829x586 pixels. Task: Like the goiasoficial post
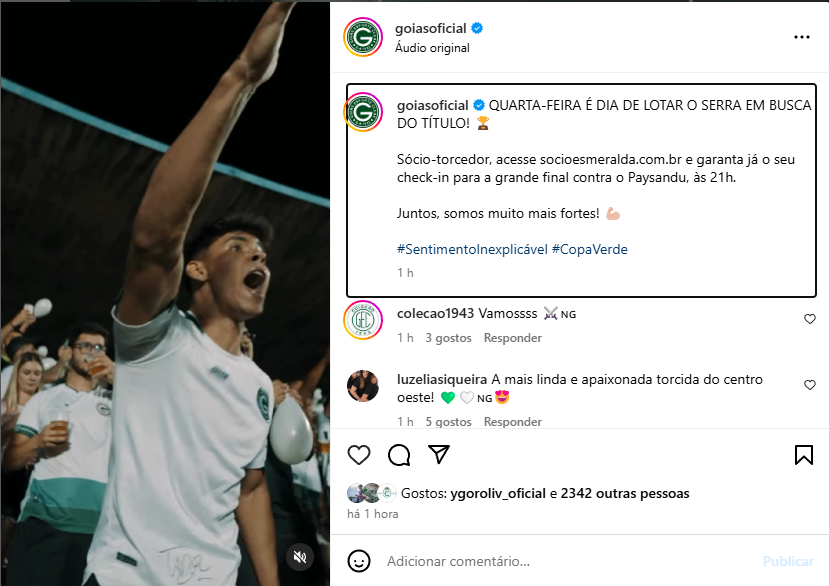(x=359, y=455)
